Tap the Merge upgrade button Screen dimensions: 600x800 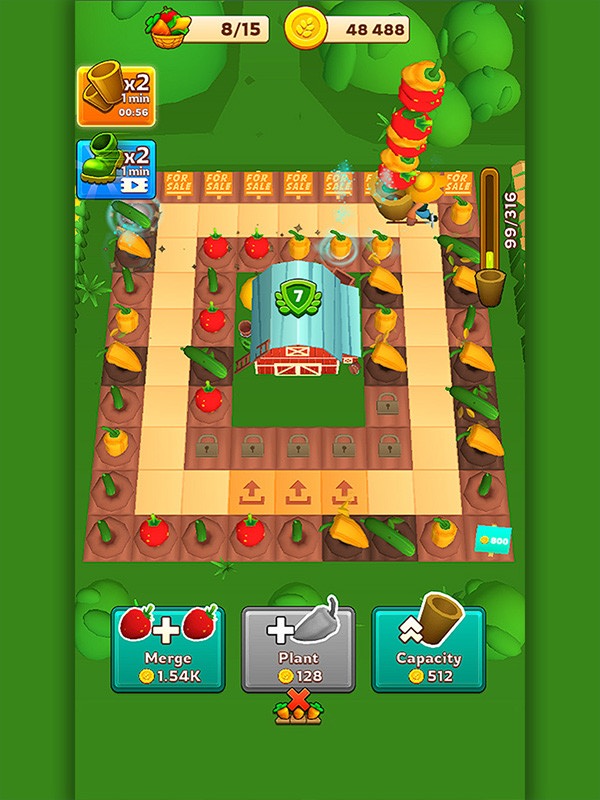(168, 649)
